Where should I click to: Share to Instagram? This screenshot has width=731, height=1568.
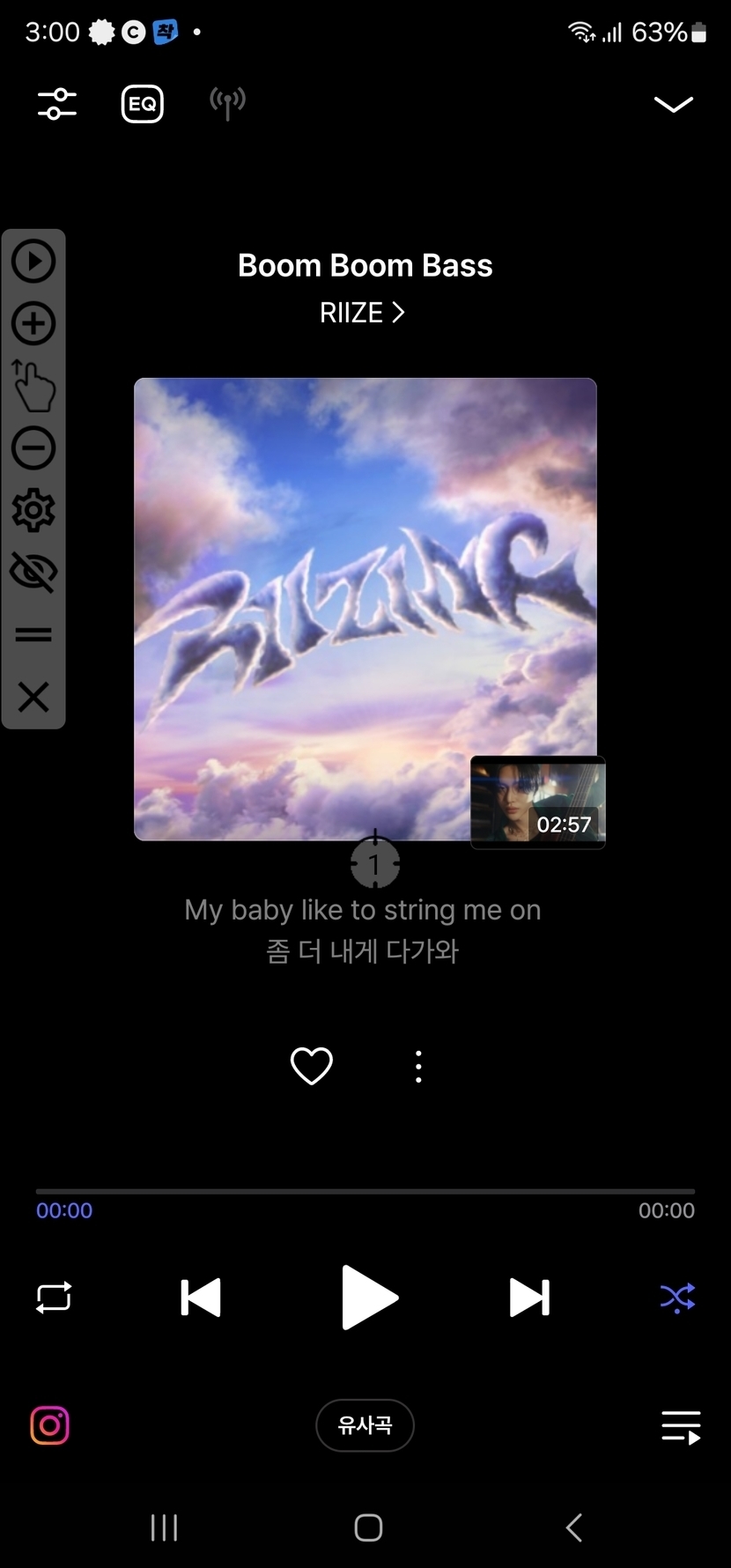coord(50,1424)
